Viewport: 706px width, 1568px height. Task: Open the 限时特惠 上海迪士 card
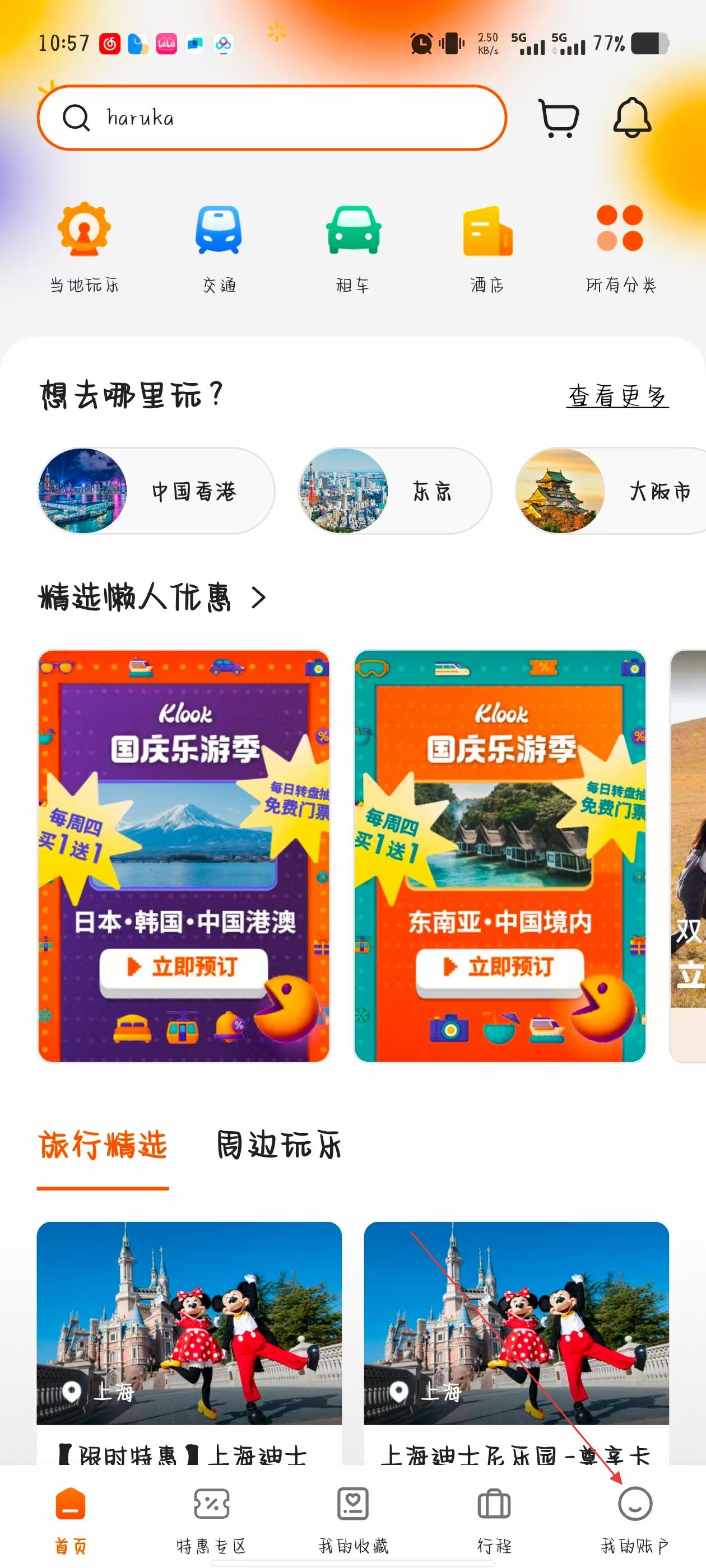tap(189, 1339)
